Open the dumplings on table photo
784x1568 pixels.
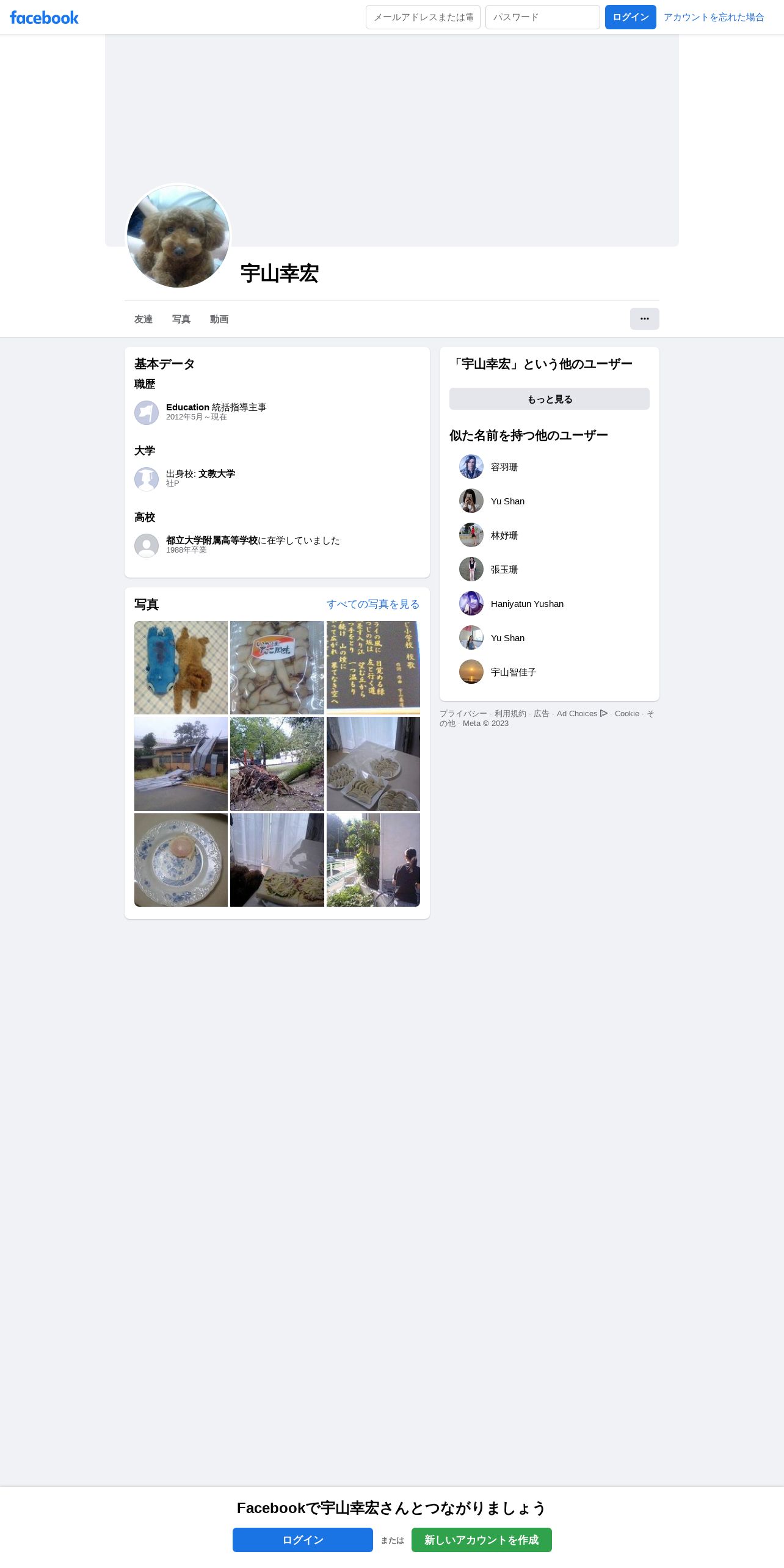coord(373,763)
